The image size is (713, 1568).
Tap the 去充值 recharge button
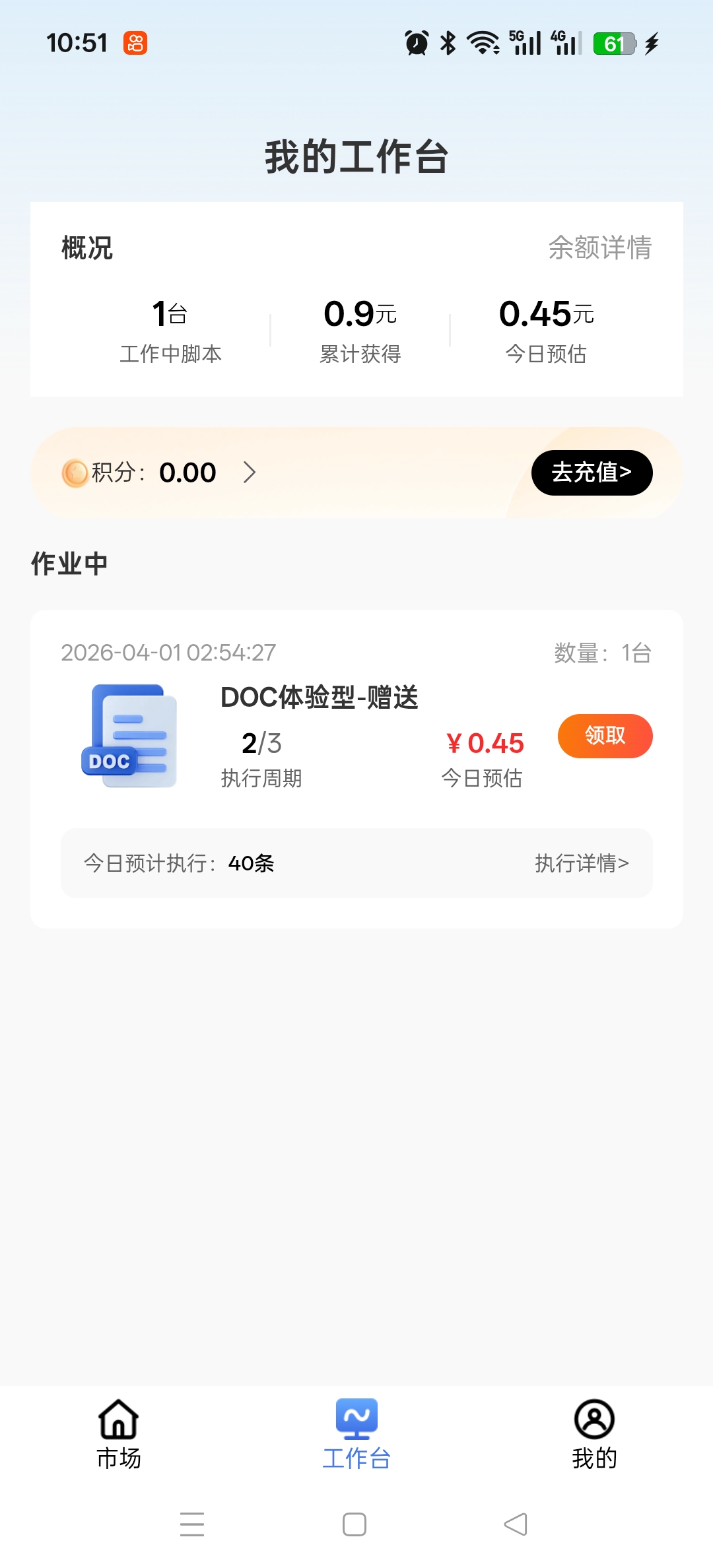click(x=592, y=473)
